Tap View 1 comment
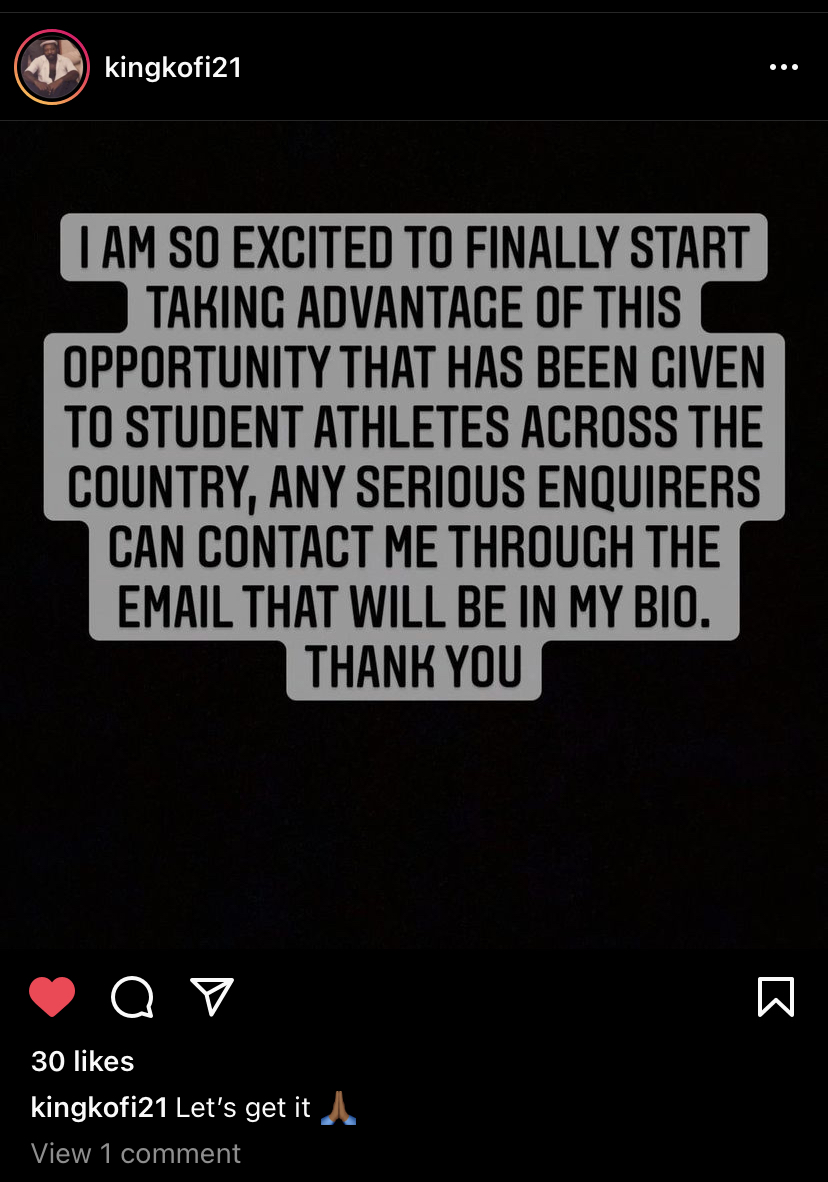This screenshot has height=1182, width=828. tap(136, 1153)
